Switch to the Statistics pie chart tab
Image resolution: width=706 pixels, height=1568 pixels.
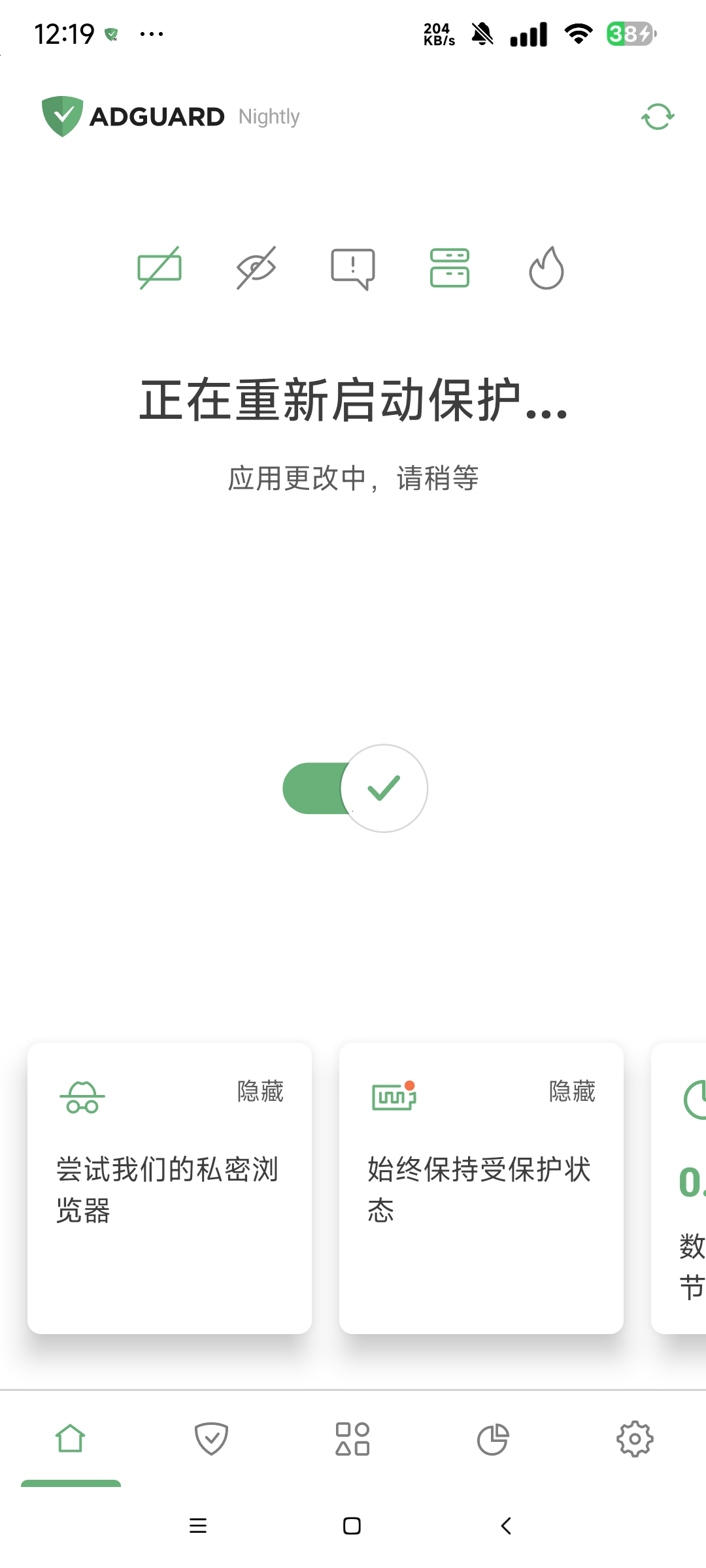point(493,1439)
